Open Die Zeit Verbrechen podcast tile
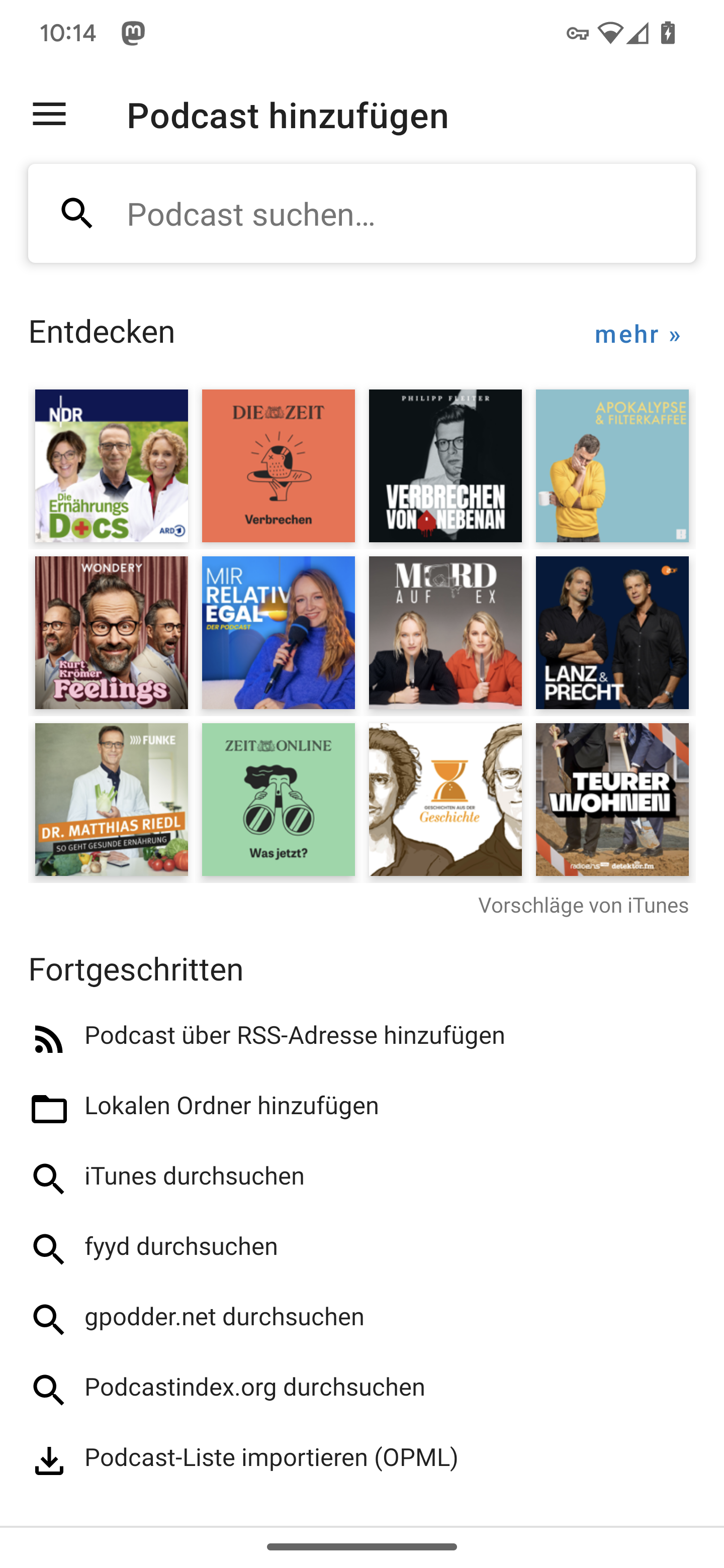The image size is (724, 1568). coord(278,466)
